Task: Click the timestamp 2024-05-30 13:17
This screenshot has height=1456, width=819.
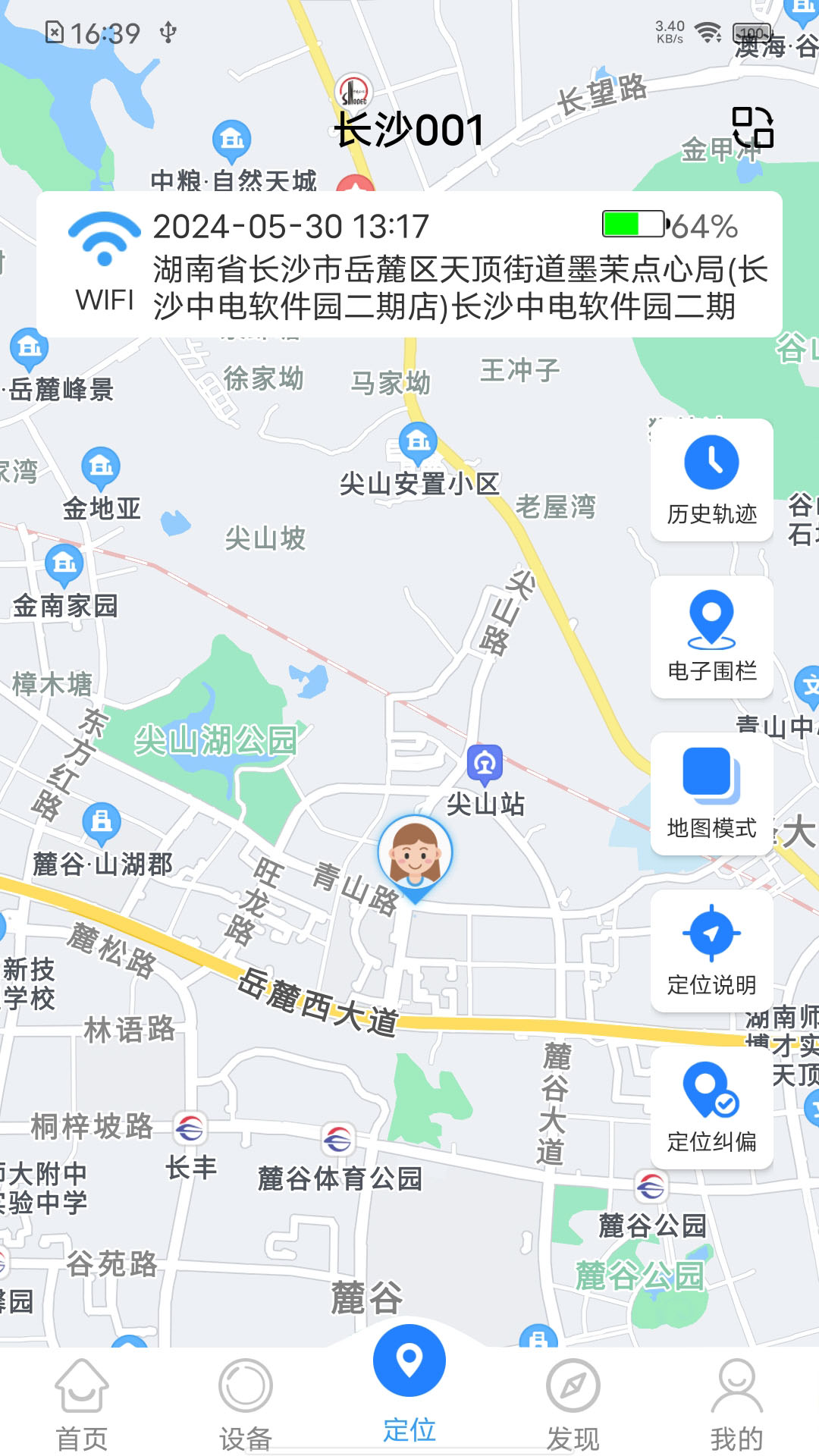Action: (292, 225)
